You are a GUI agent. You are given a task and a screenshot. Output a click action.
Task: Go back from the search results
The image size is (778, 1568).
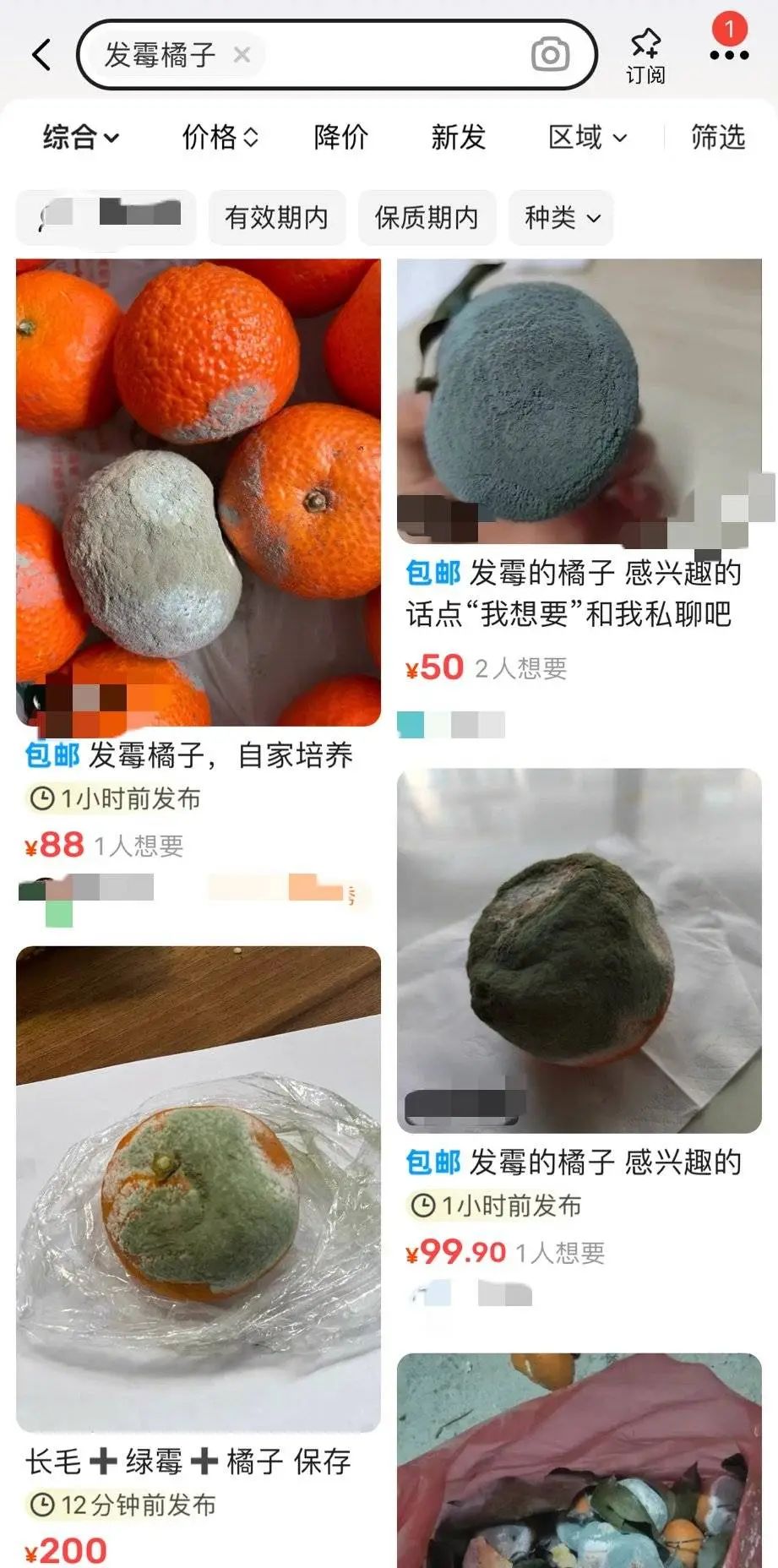41,55
